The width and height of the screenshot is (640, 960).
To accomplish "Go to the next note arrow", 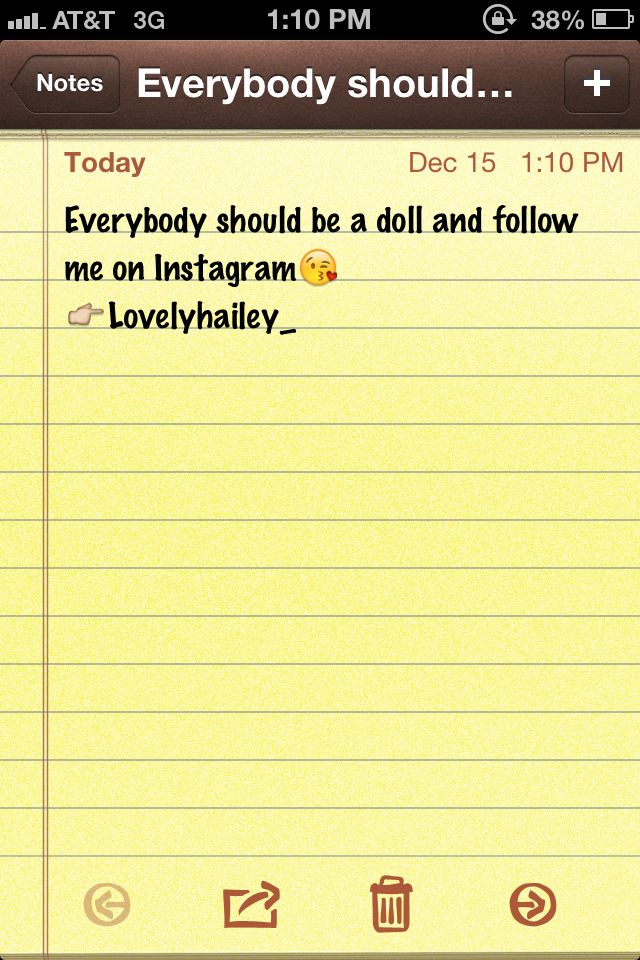I will pos(532,905).
